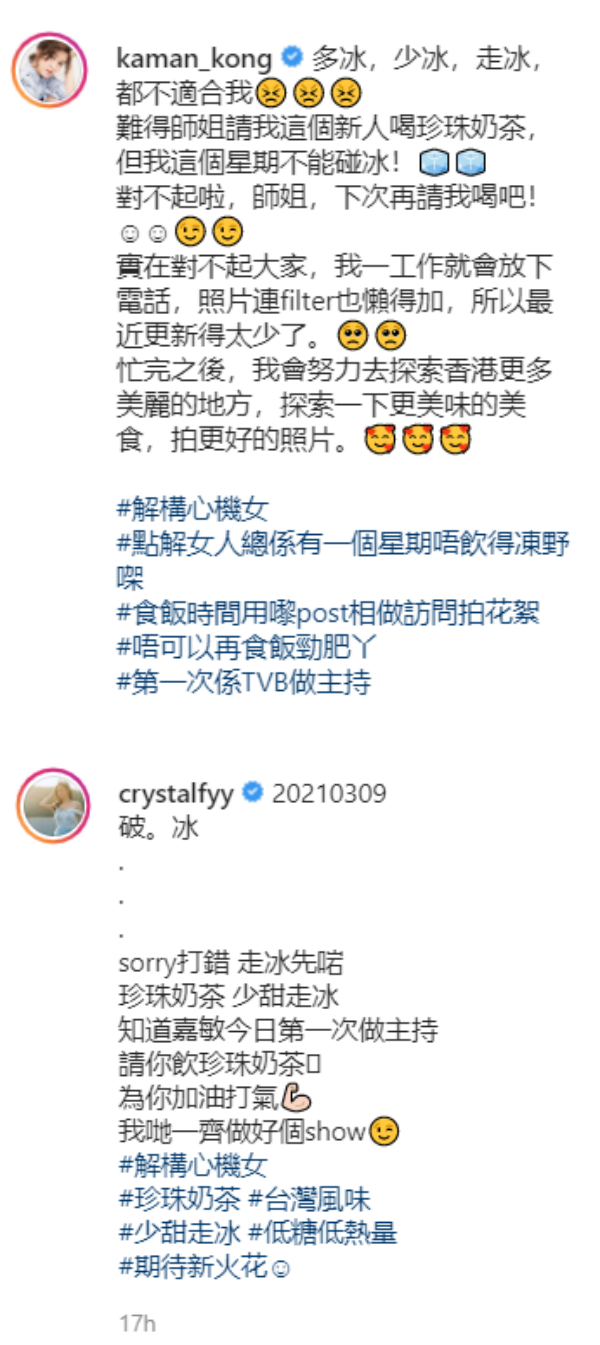Open the kaman_kong username link

(x=195, y=59)
